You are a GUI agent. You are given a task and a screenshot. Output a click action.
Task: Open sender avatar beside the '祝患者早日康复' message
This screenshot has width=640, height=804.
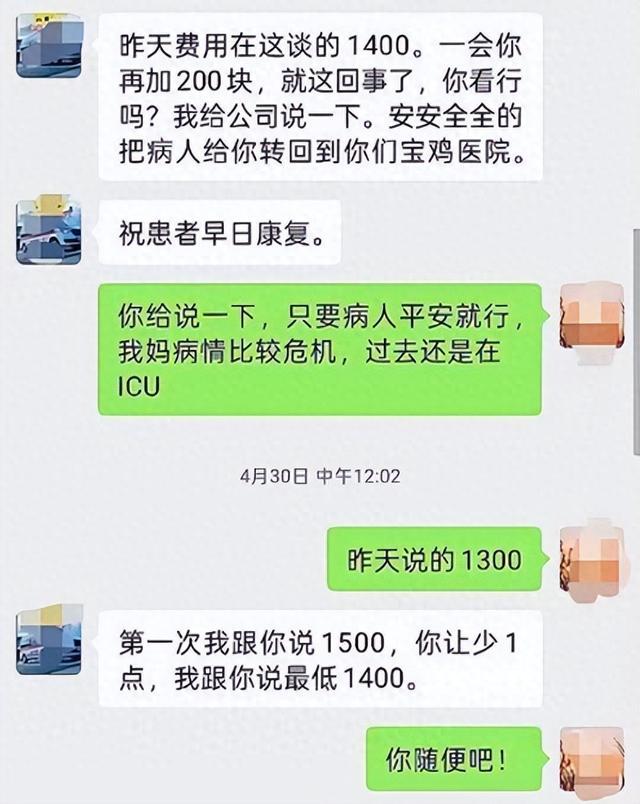point(48,232)
